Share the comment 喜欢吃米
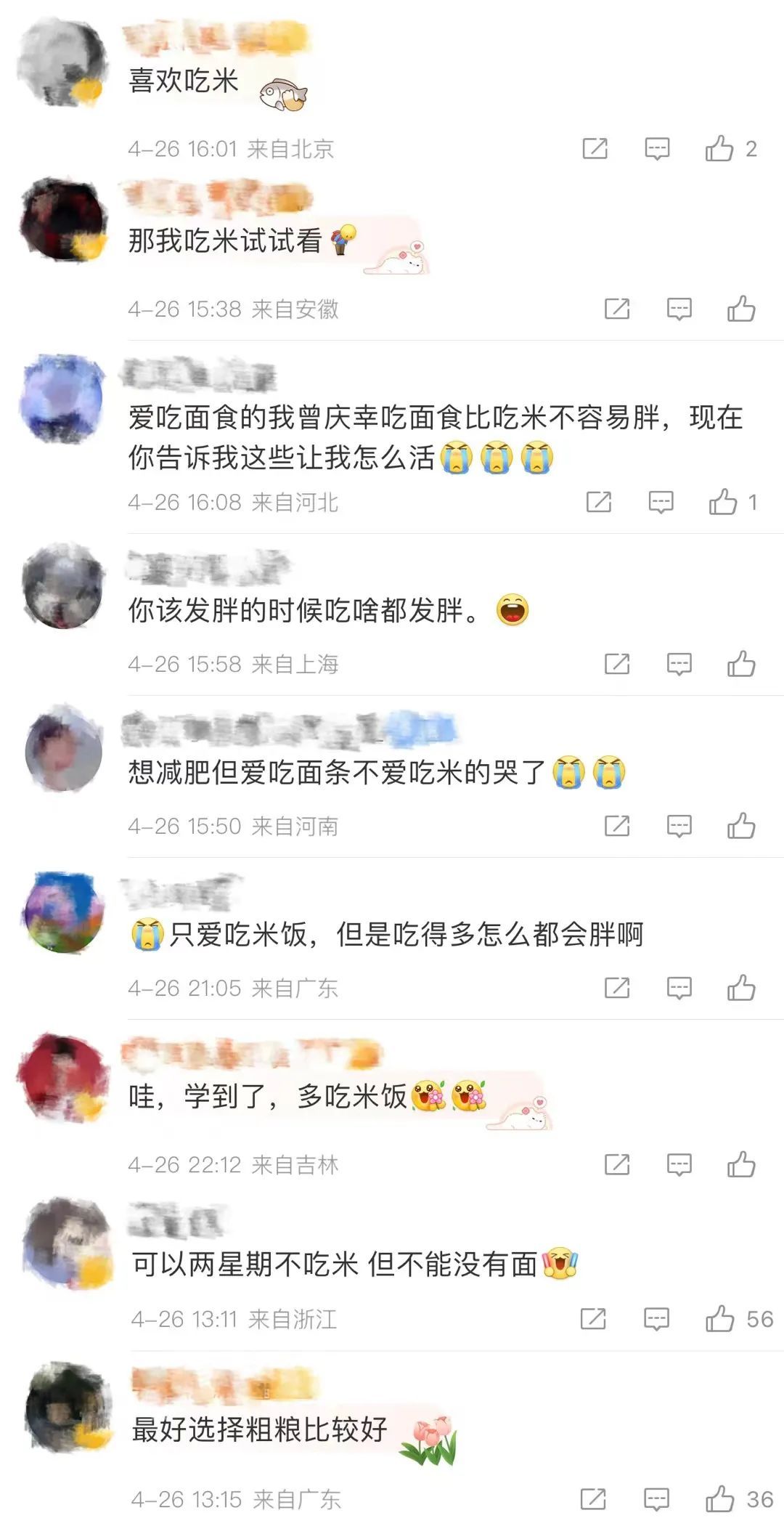The image size is (784, 1526). [x=595, y=149]
